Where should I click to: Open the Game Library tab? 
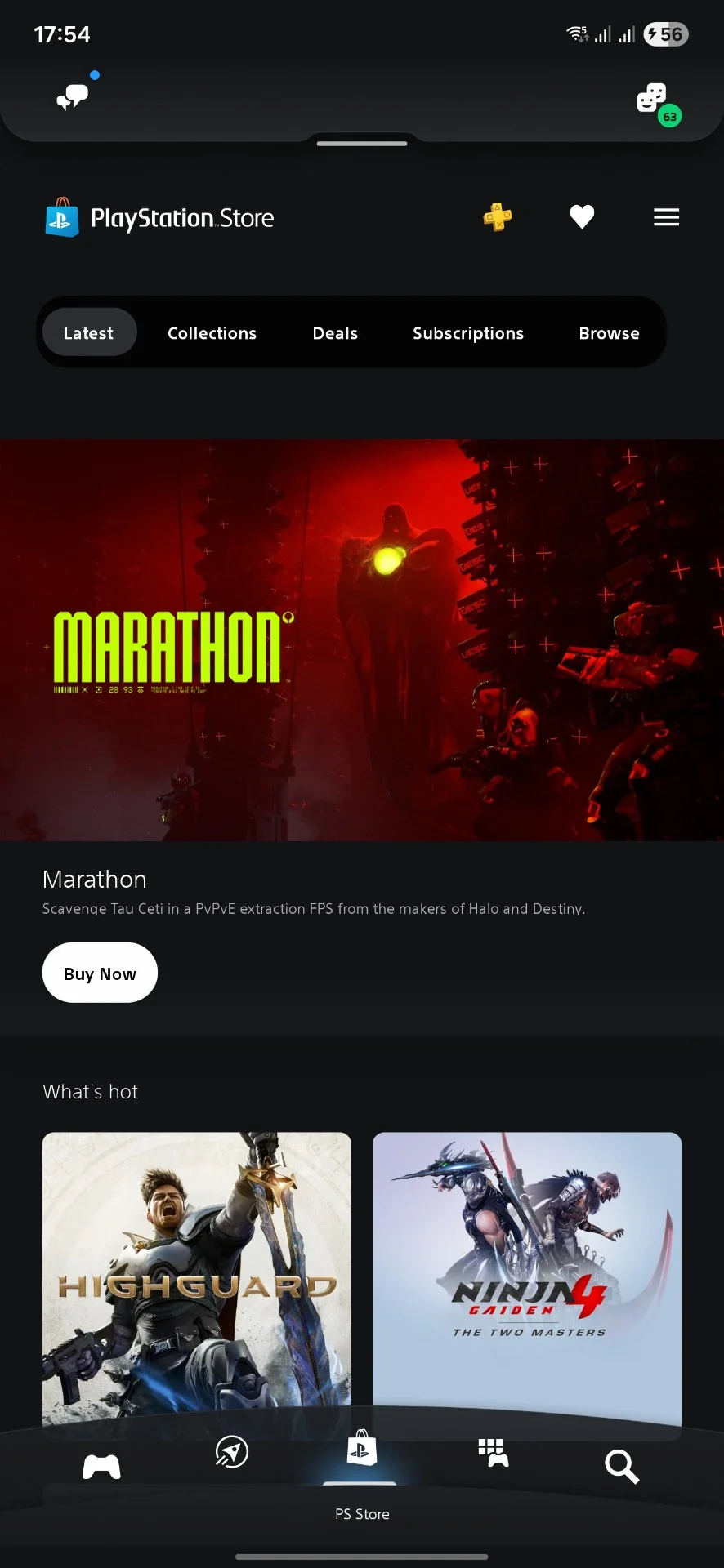[493, 1453]
